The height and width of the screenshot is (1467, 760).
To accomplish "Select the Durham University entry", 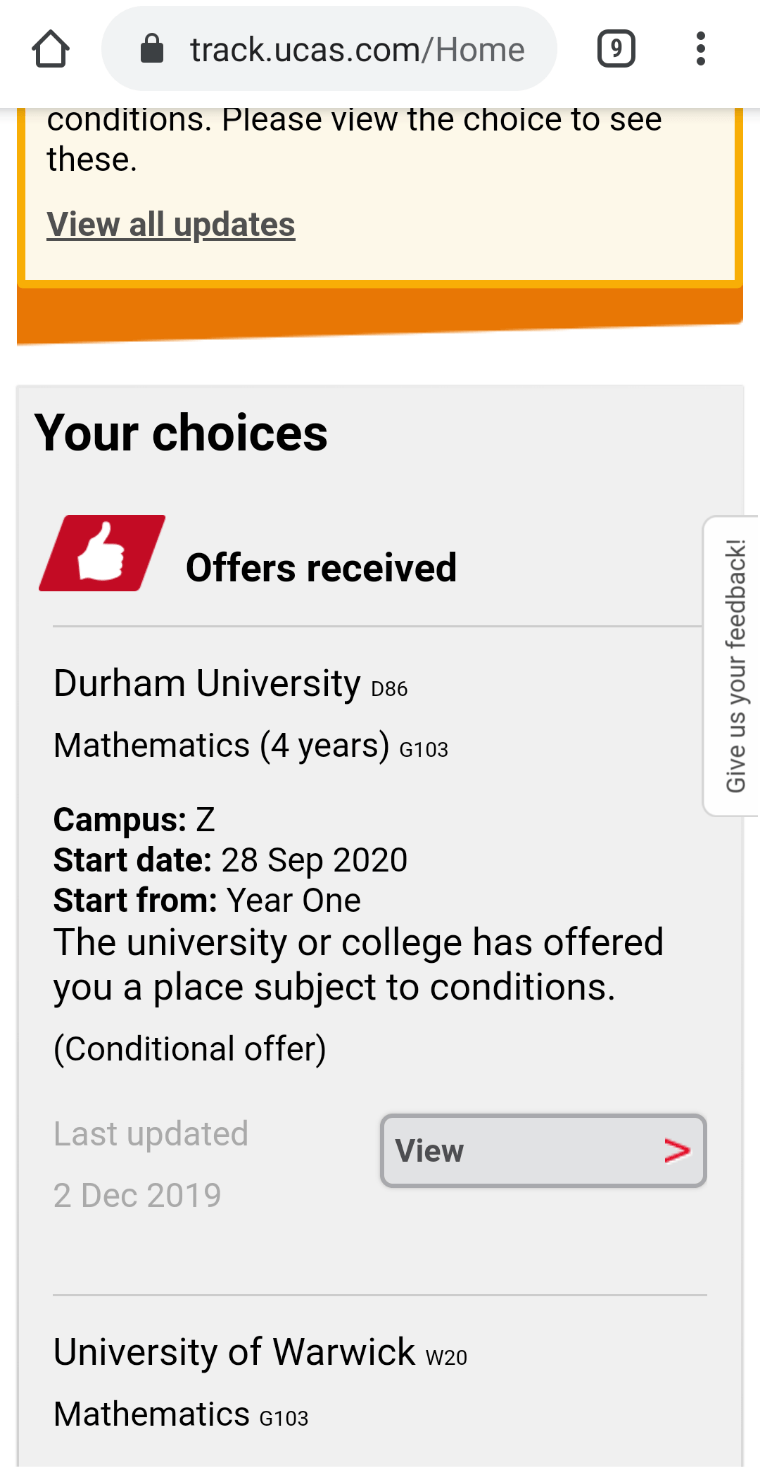I will click(204, 683).
